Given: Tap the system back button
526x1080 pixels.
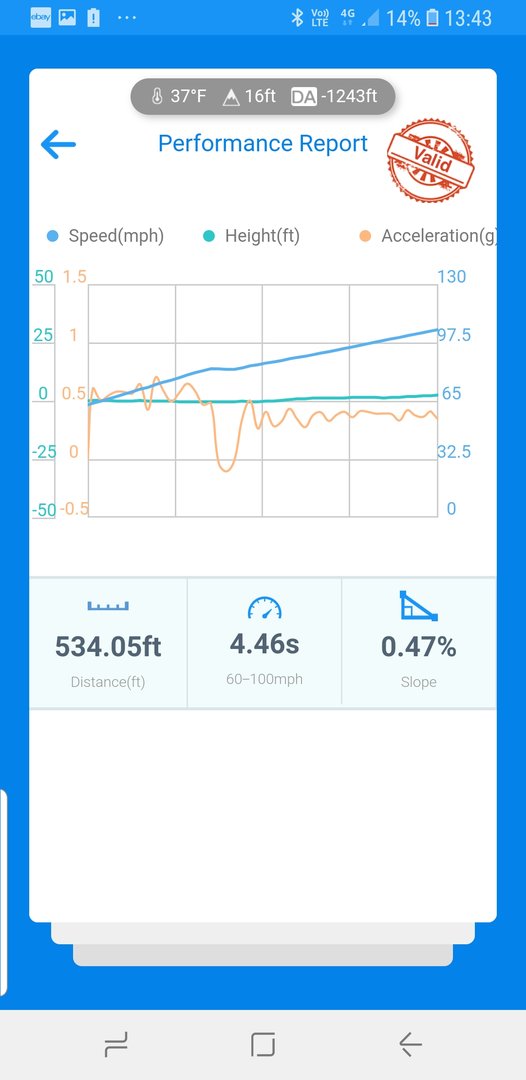Looking at the screenshot, I should coord(410,1044).
